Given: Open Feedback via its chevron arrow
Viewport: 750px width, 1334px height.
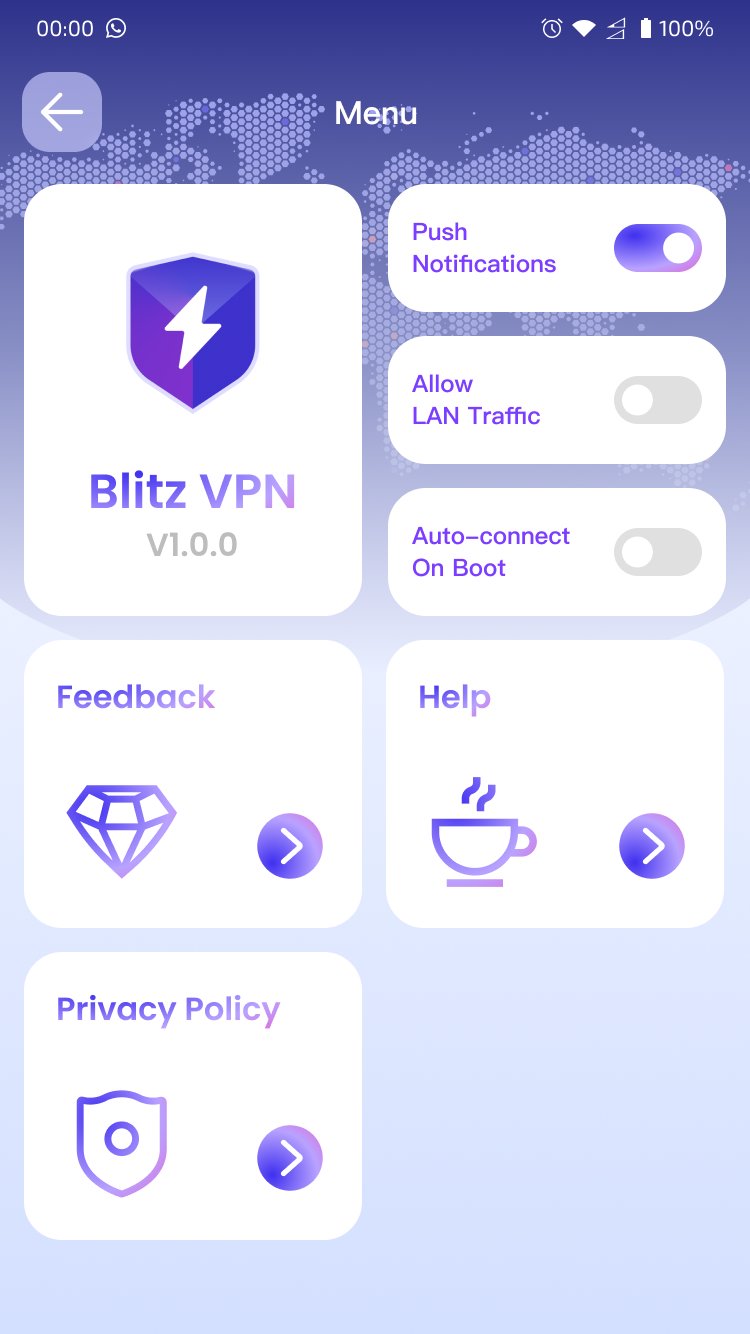Looking at the screenshot, I should coord(290,846).
